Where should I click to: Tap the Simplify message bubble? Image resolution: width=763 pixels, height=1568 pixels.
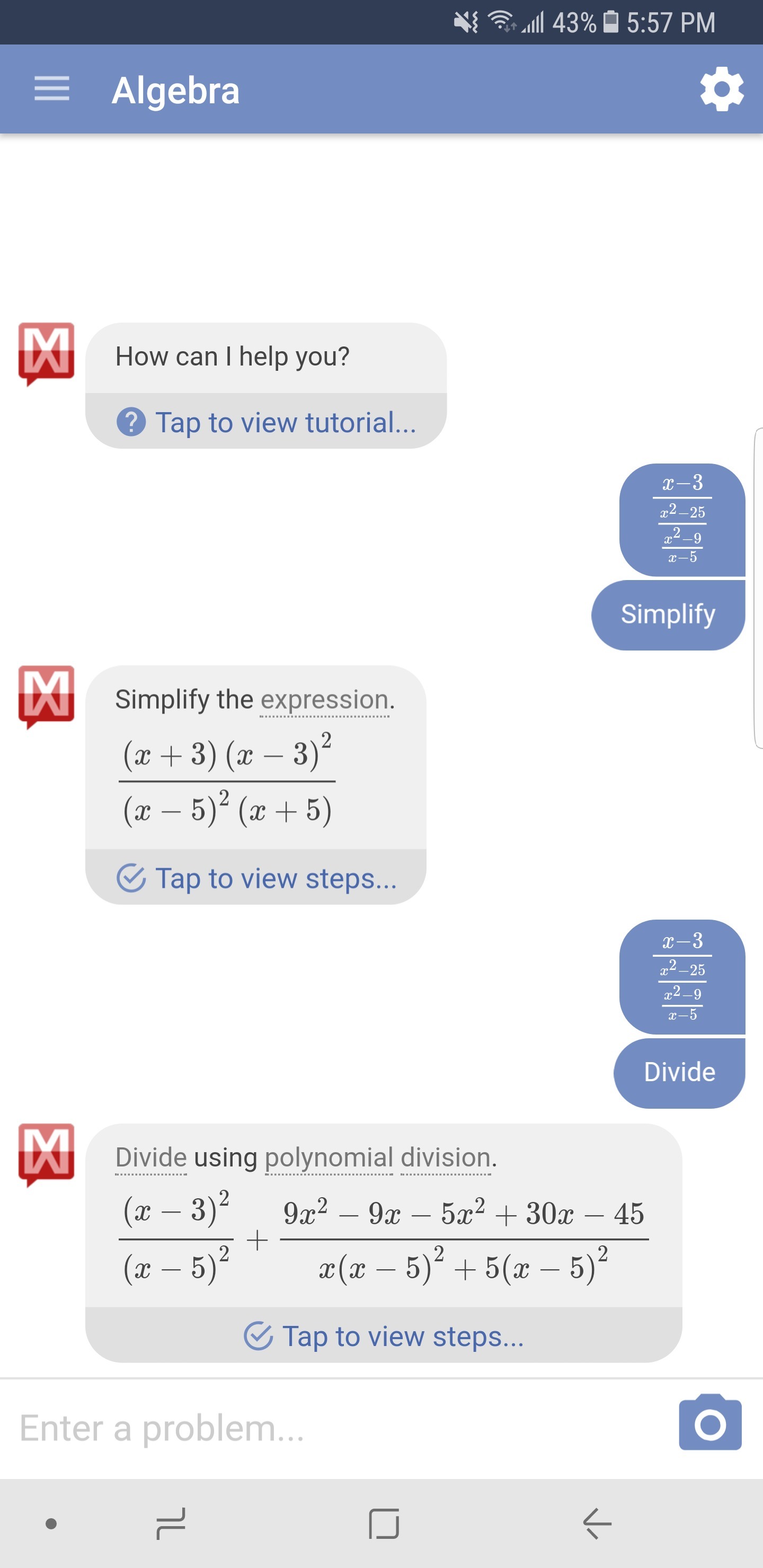pos(668,615)
